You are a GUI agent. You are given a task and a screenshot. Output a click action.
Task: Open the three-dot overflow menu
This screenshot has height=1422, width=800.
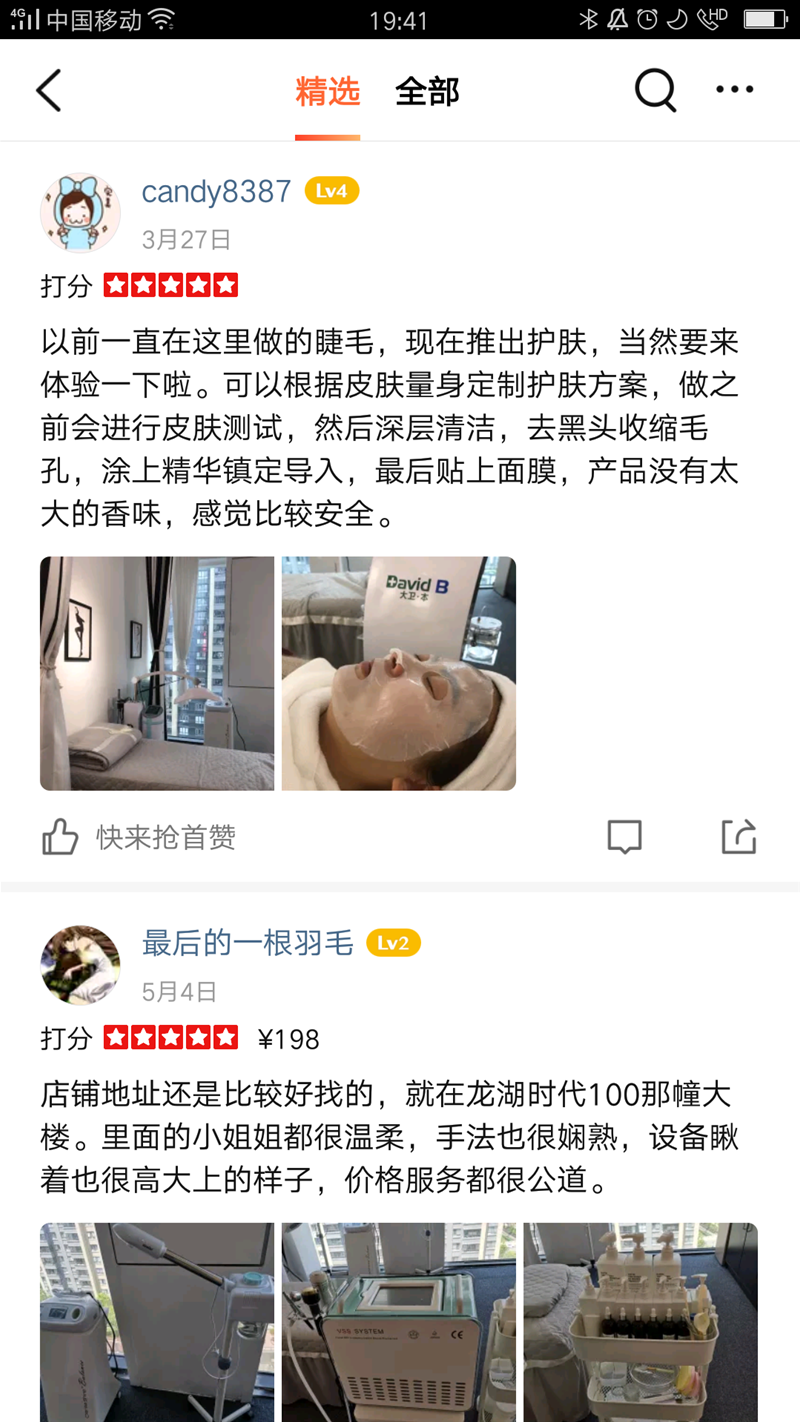point(735,91)
